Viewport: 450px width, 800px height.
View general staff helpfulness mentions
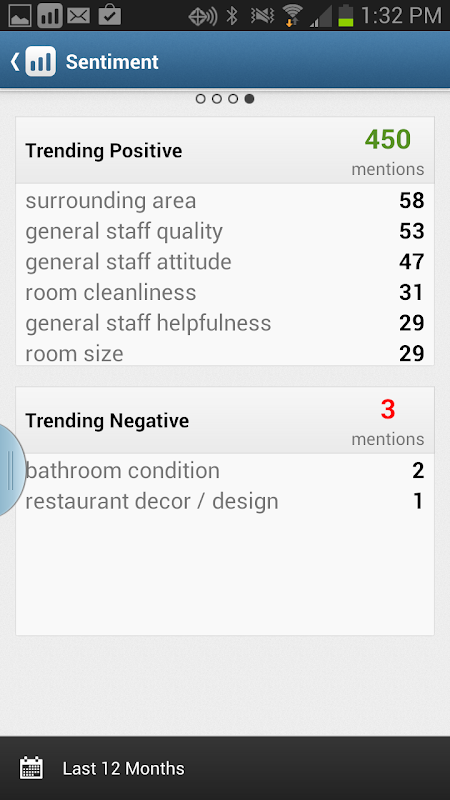coord(225,323)
